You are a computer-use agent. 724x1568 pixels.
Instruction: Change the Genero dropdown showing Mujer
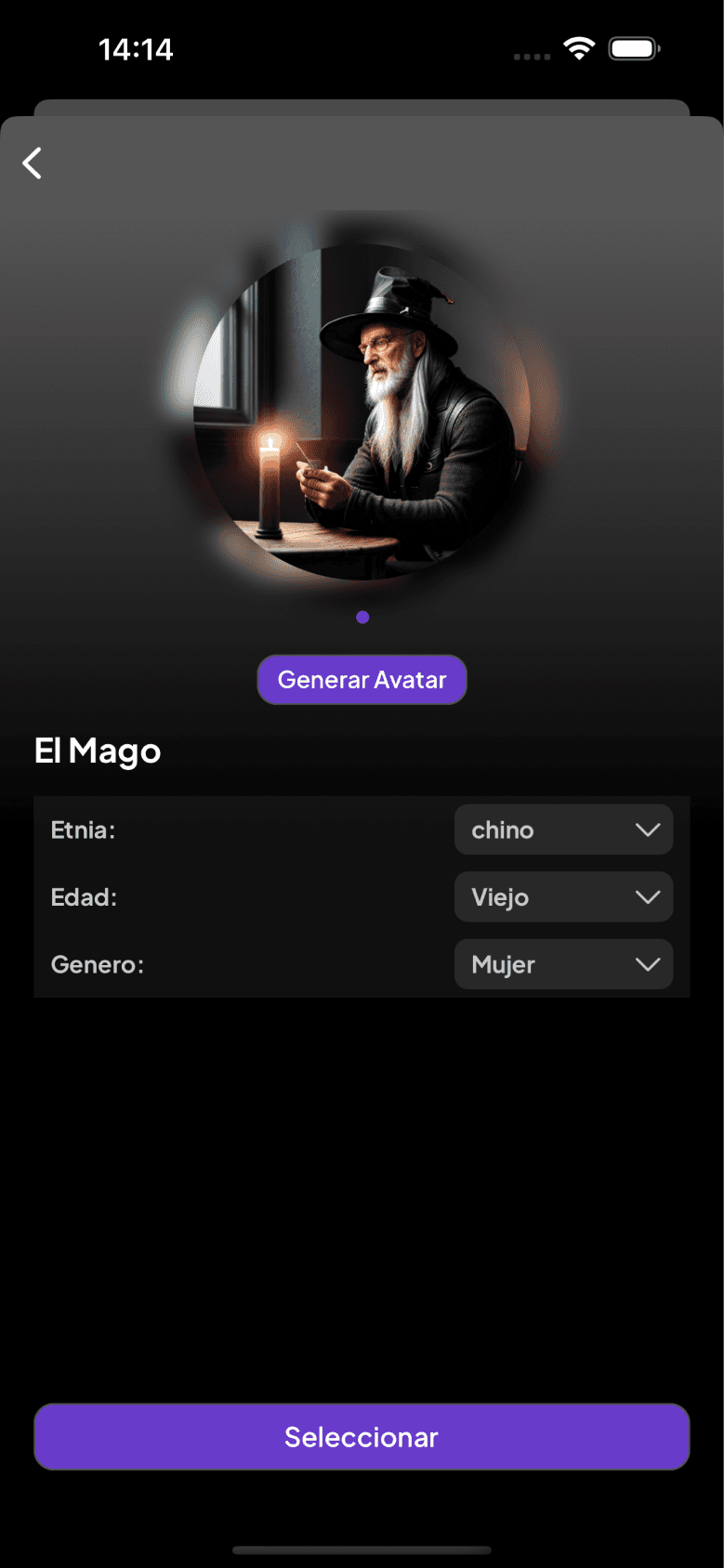[x=563, y=964]
